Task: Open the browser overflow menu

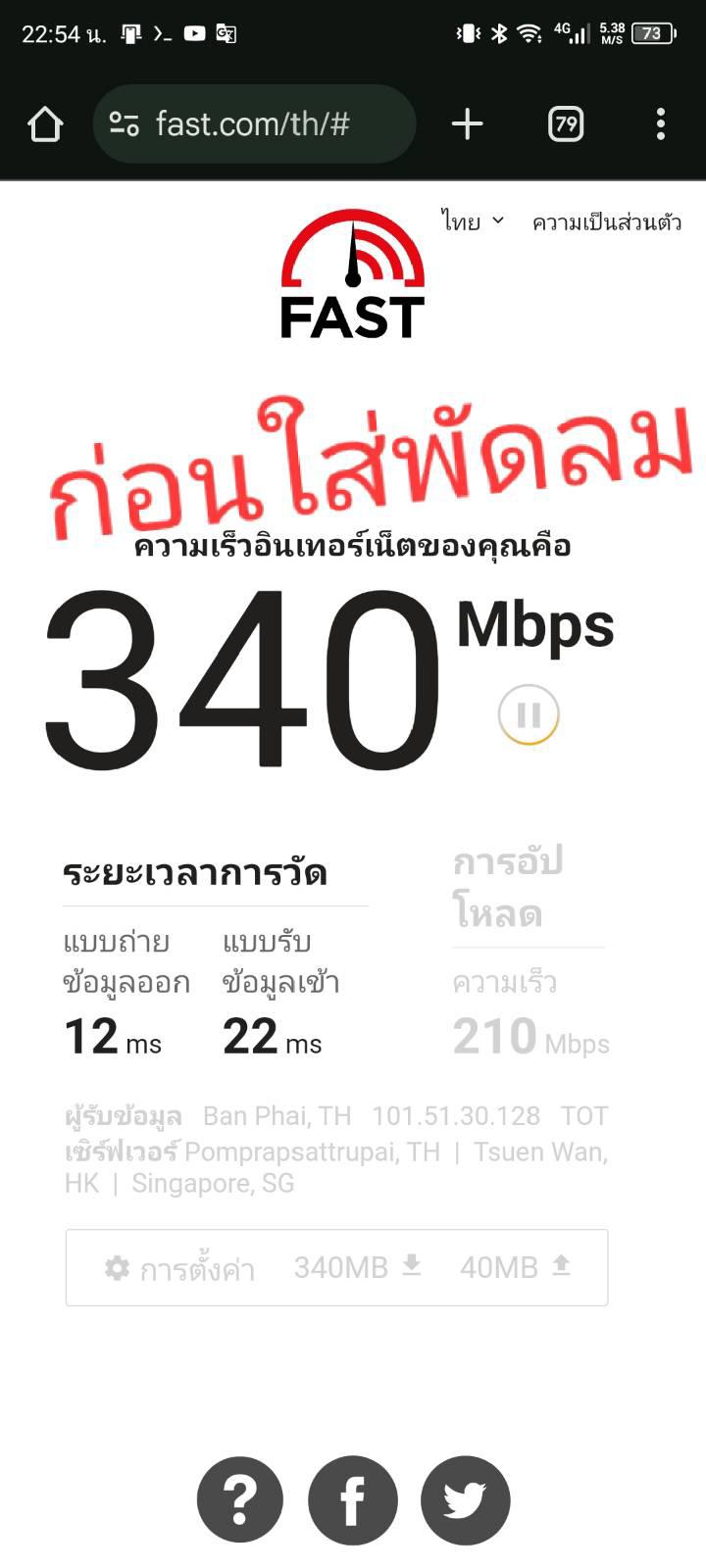Action: (x=661, y=124)
